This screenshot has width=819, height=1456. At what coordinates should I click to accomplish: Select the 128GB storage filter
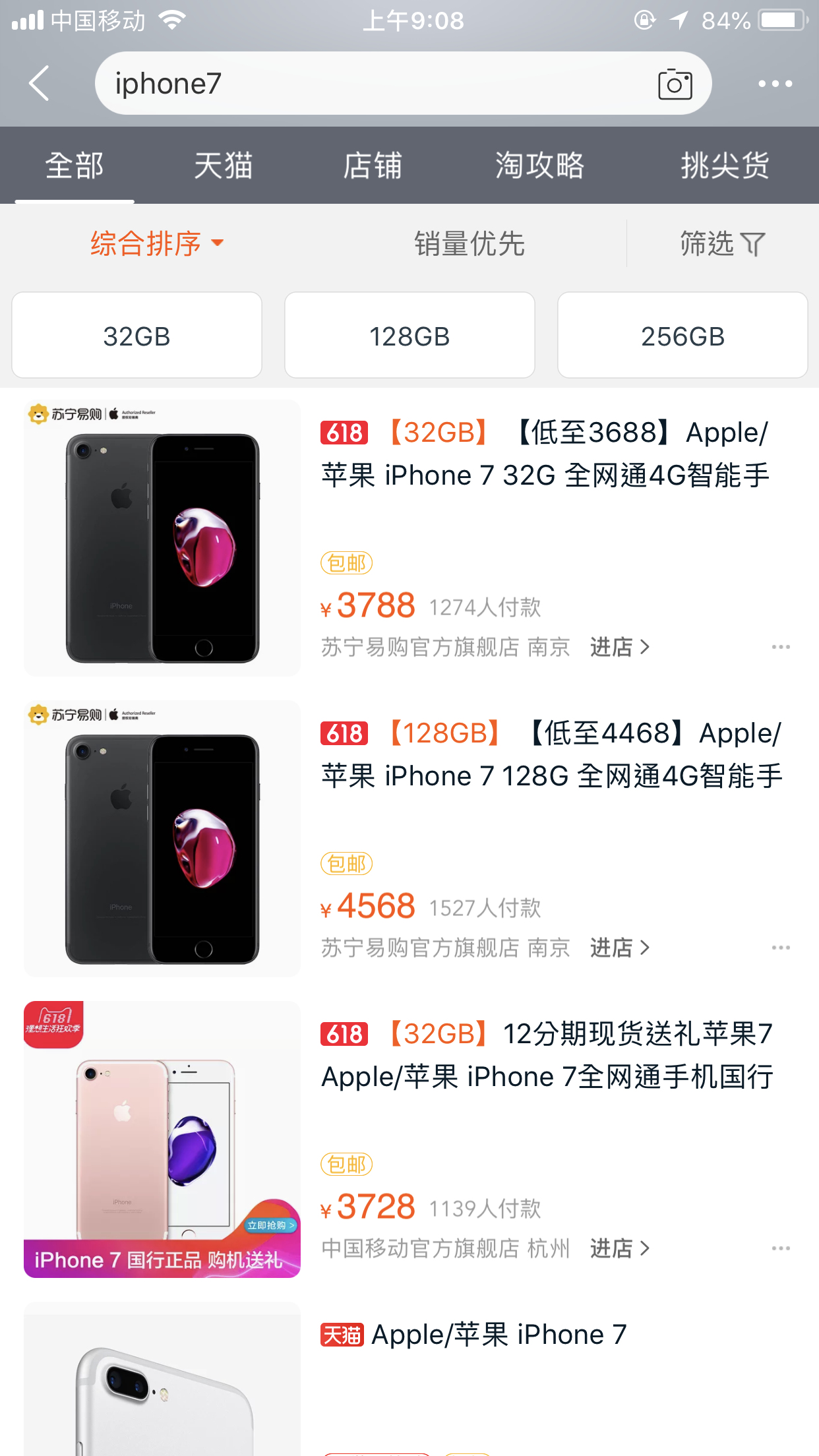409,335
